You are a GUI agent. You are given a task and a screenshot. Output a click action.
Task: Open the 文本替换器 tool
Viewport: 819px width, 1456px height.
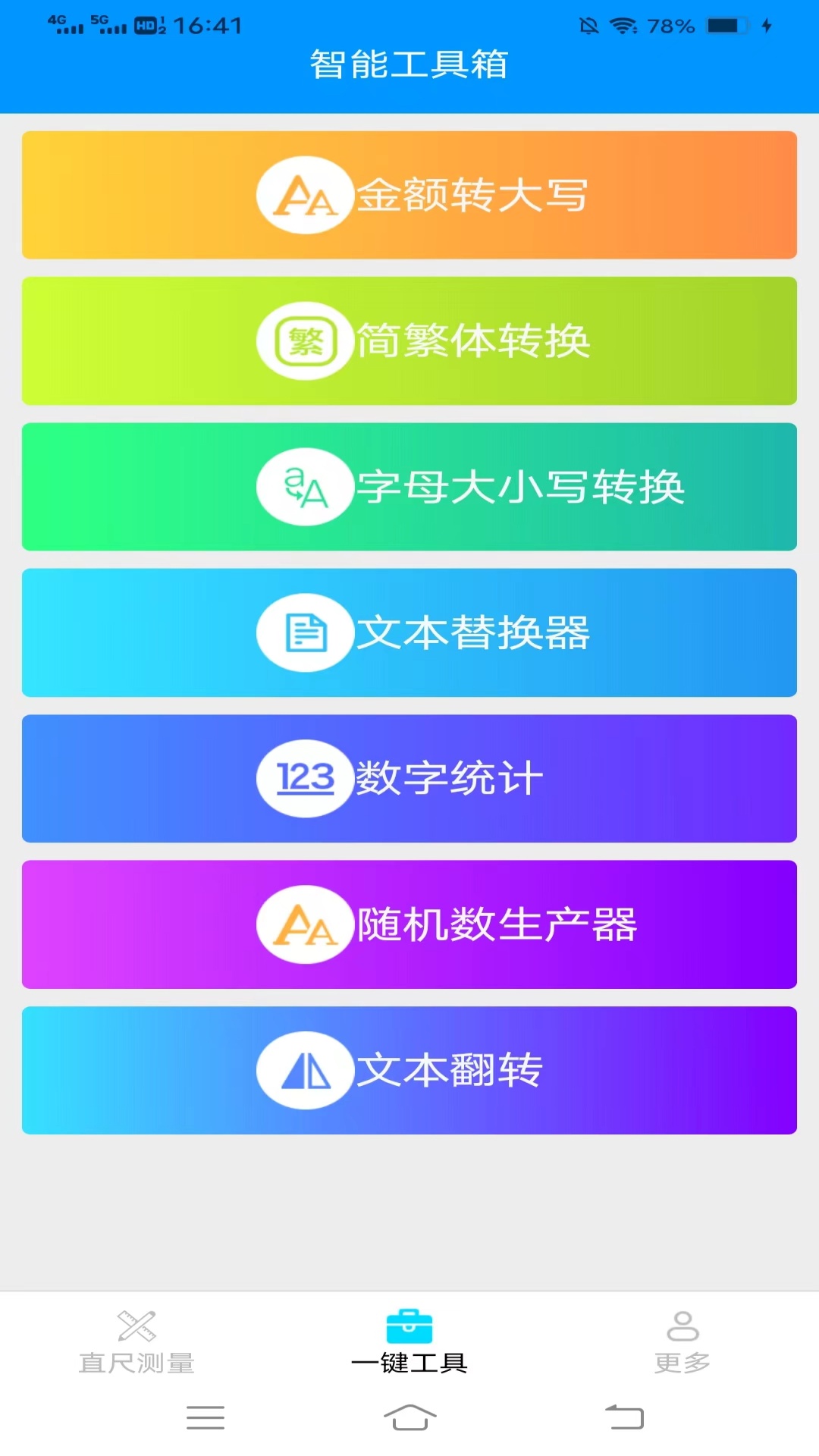409,632
